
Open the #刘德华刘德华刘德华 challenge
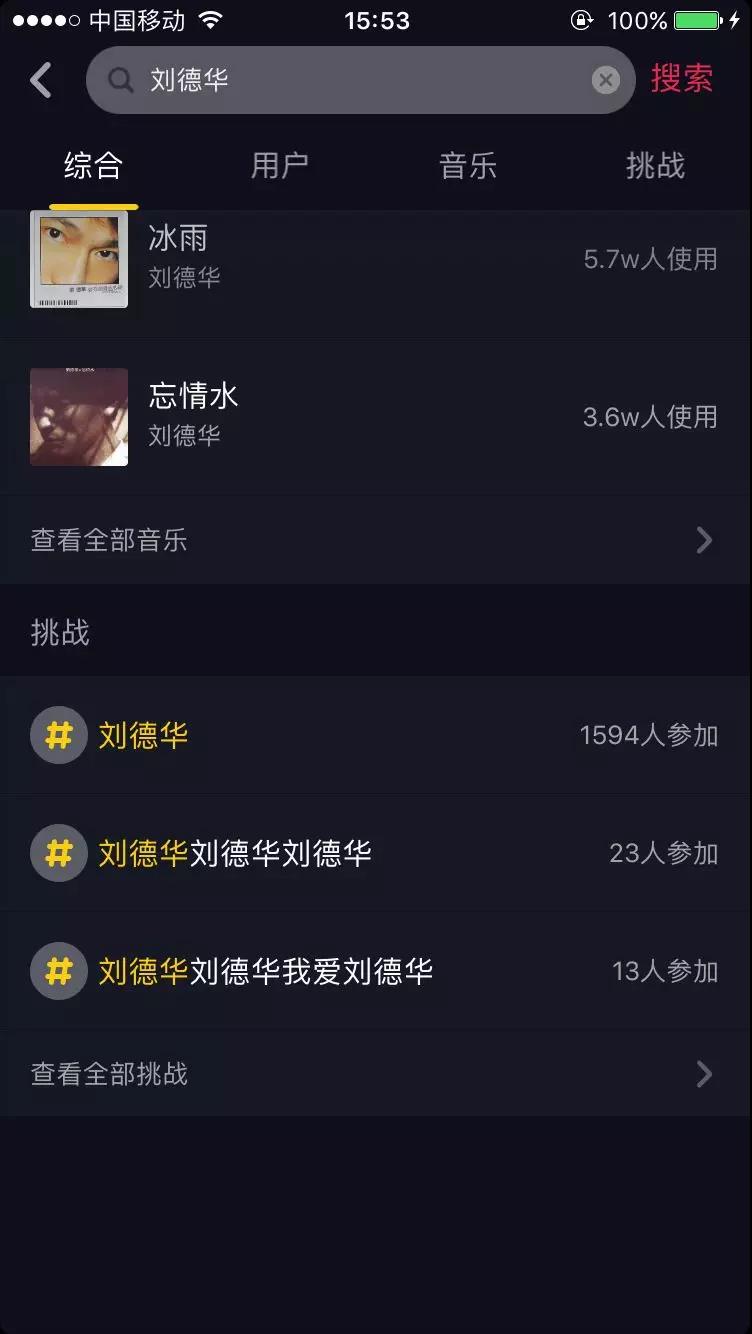pyautogui.click(x=375, y=853)
